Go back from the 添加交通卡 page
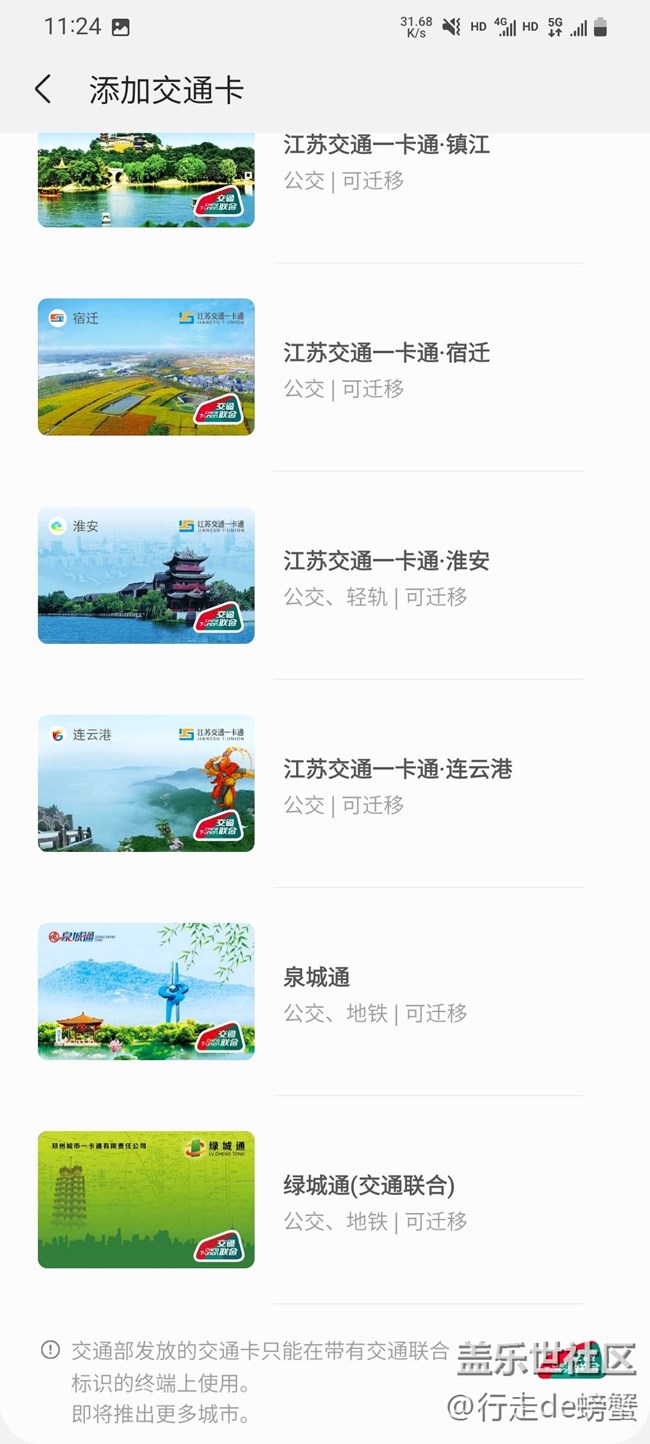 point(43,90)
